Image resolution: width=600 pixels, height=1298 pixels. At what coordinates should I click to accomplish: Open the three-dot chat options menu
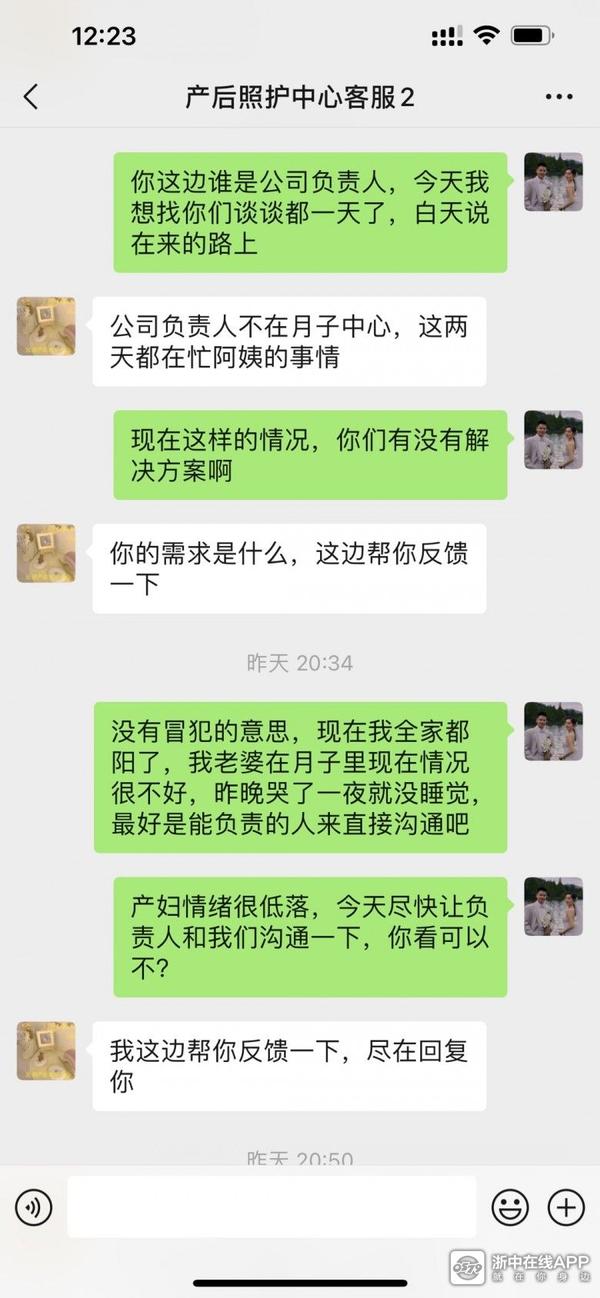point(559,97)
